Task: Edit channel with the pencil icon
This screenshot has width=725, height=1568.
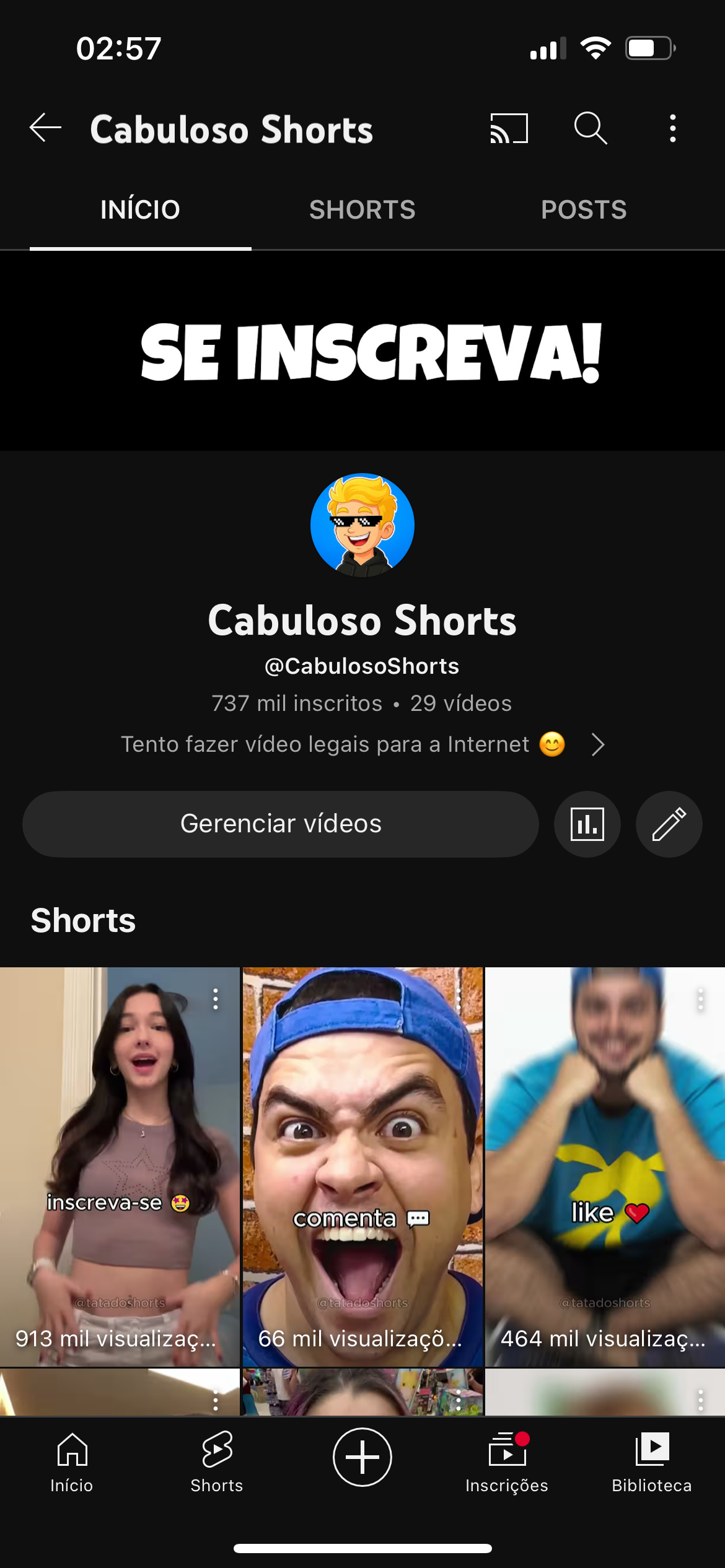Action: (669, 824)
